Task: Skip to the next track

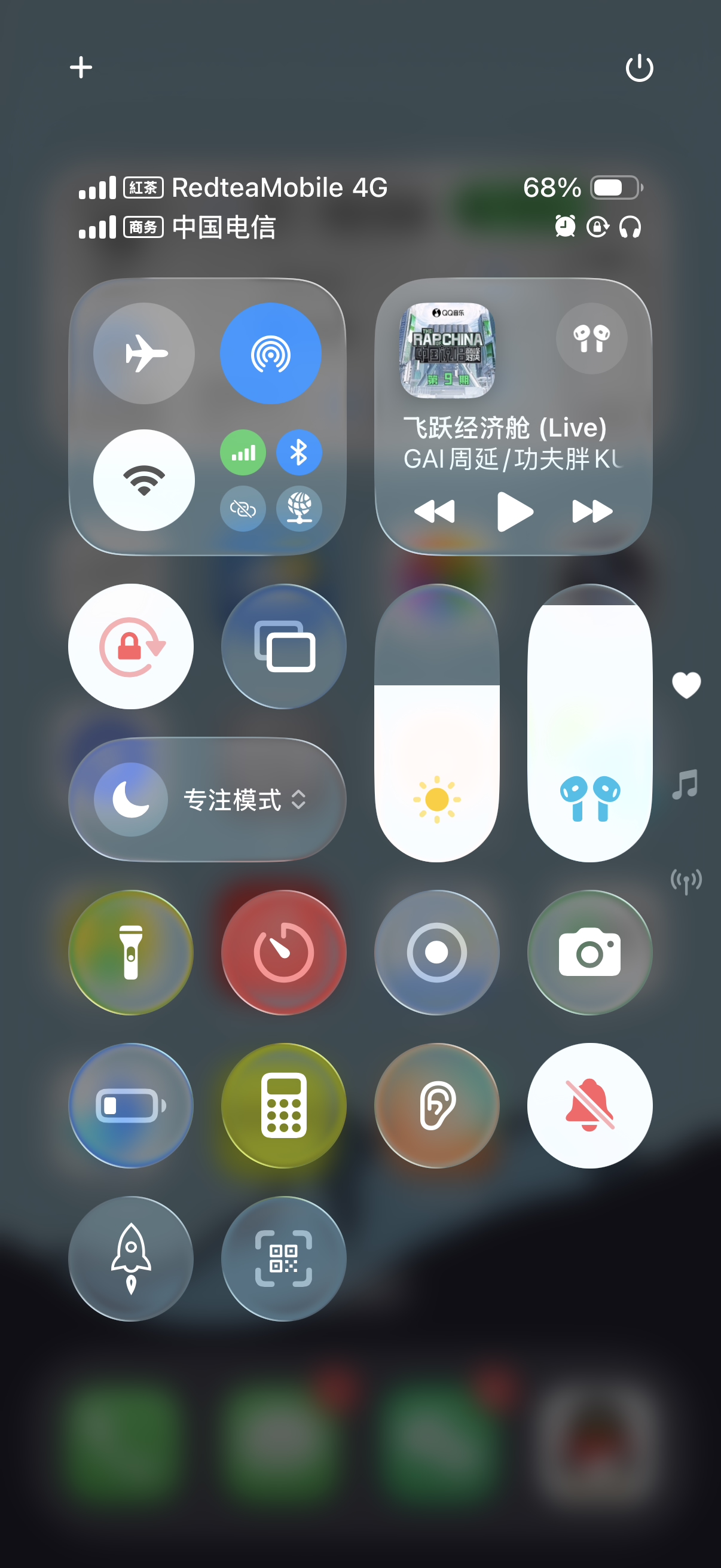Action: pos(591,511)
